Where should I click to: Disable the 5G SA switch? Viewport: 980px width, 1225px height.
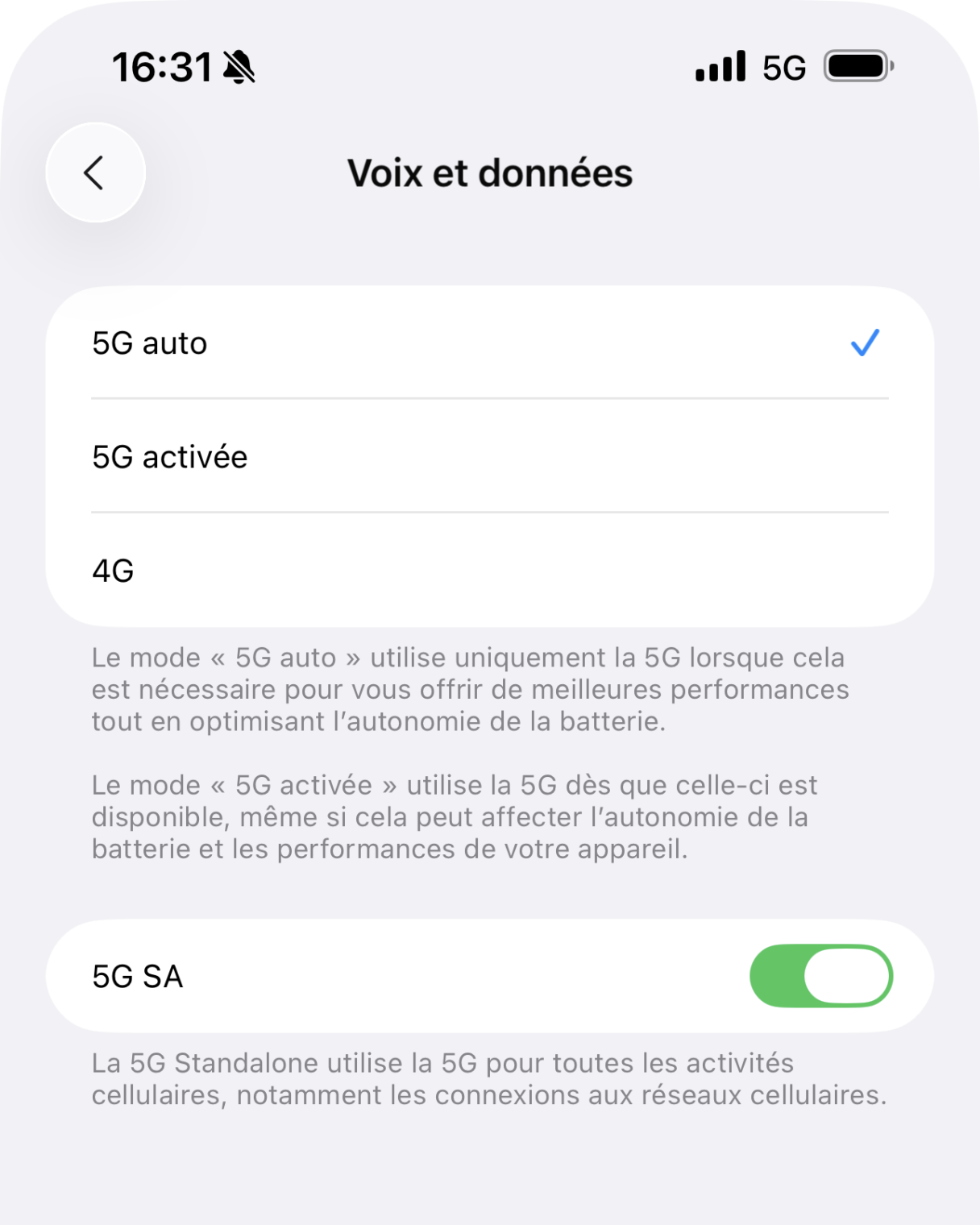(820, 976)
